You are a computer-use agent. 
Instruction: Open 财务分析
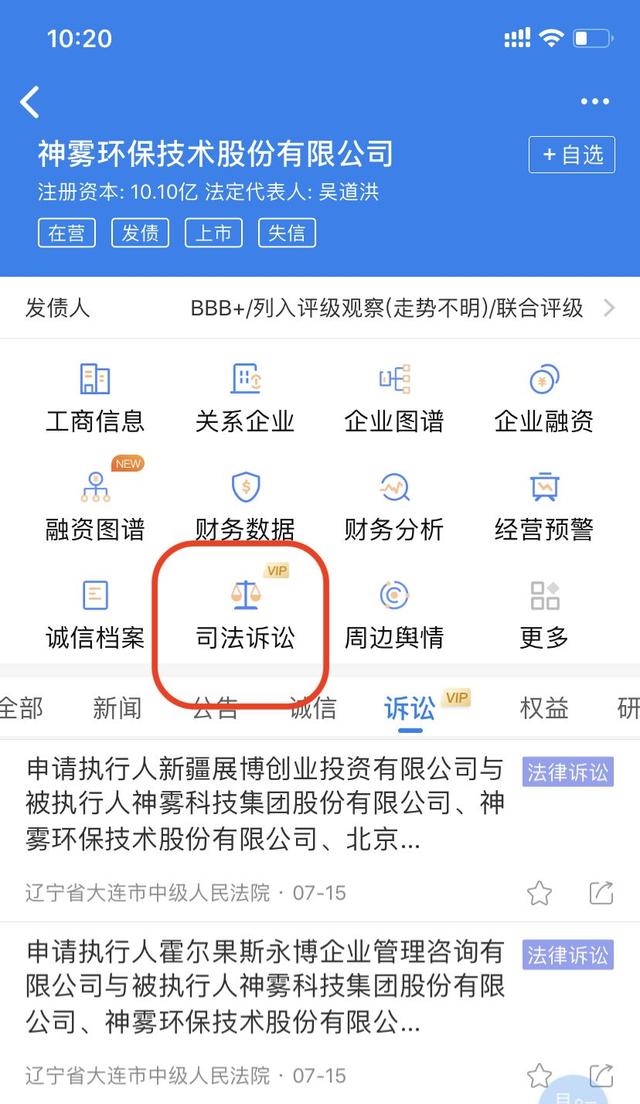[394, 506]
